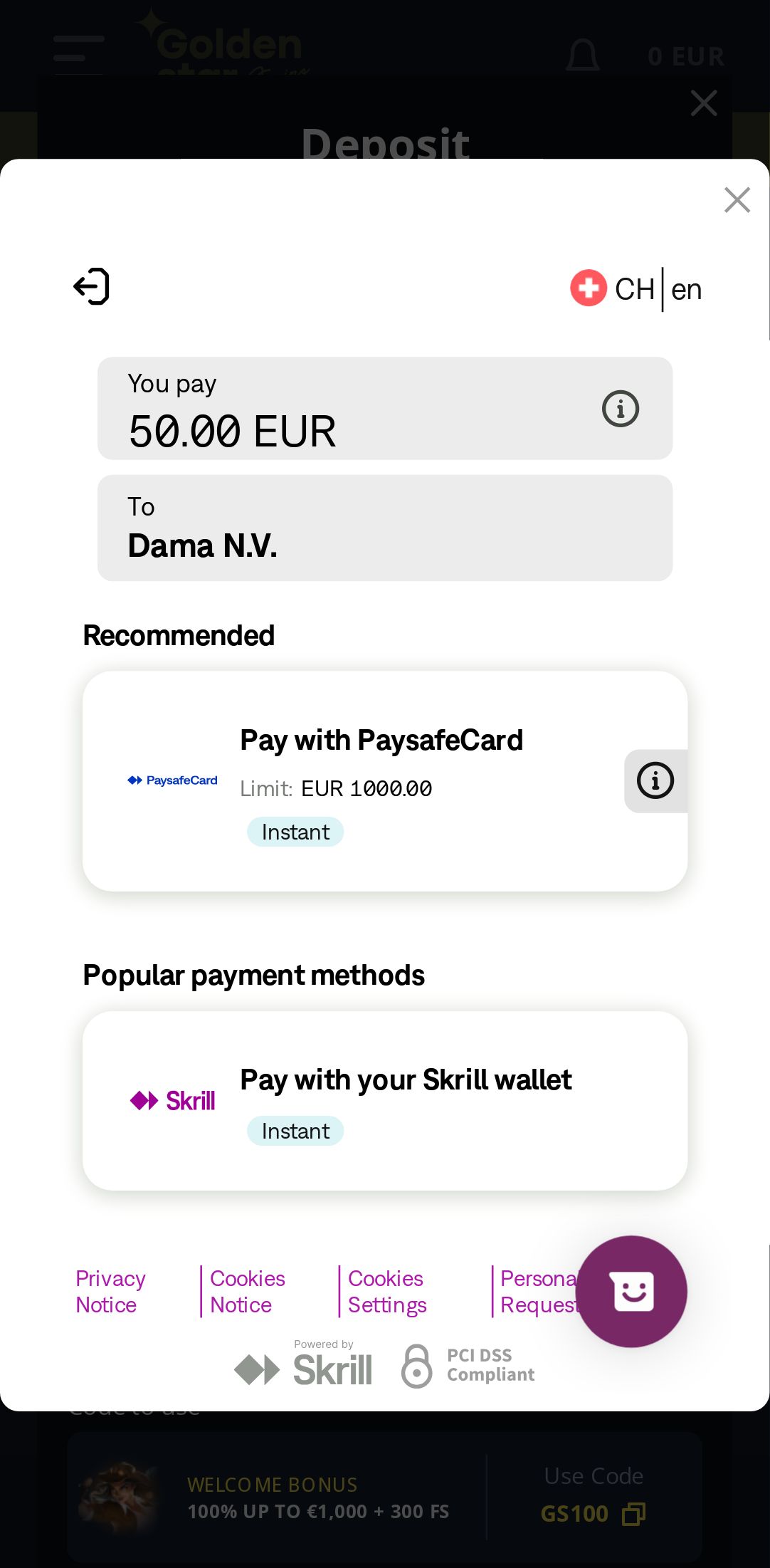Open the Privacy Notice link
This screenshot has height=1568, width=770.
click(111, 1291)
